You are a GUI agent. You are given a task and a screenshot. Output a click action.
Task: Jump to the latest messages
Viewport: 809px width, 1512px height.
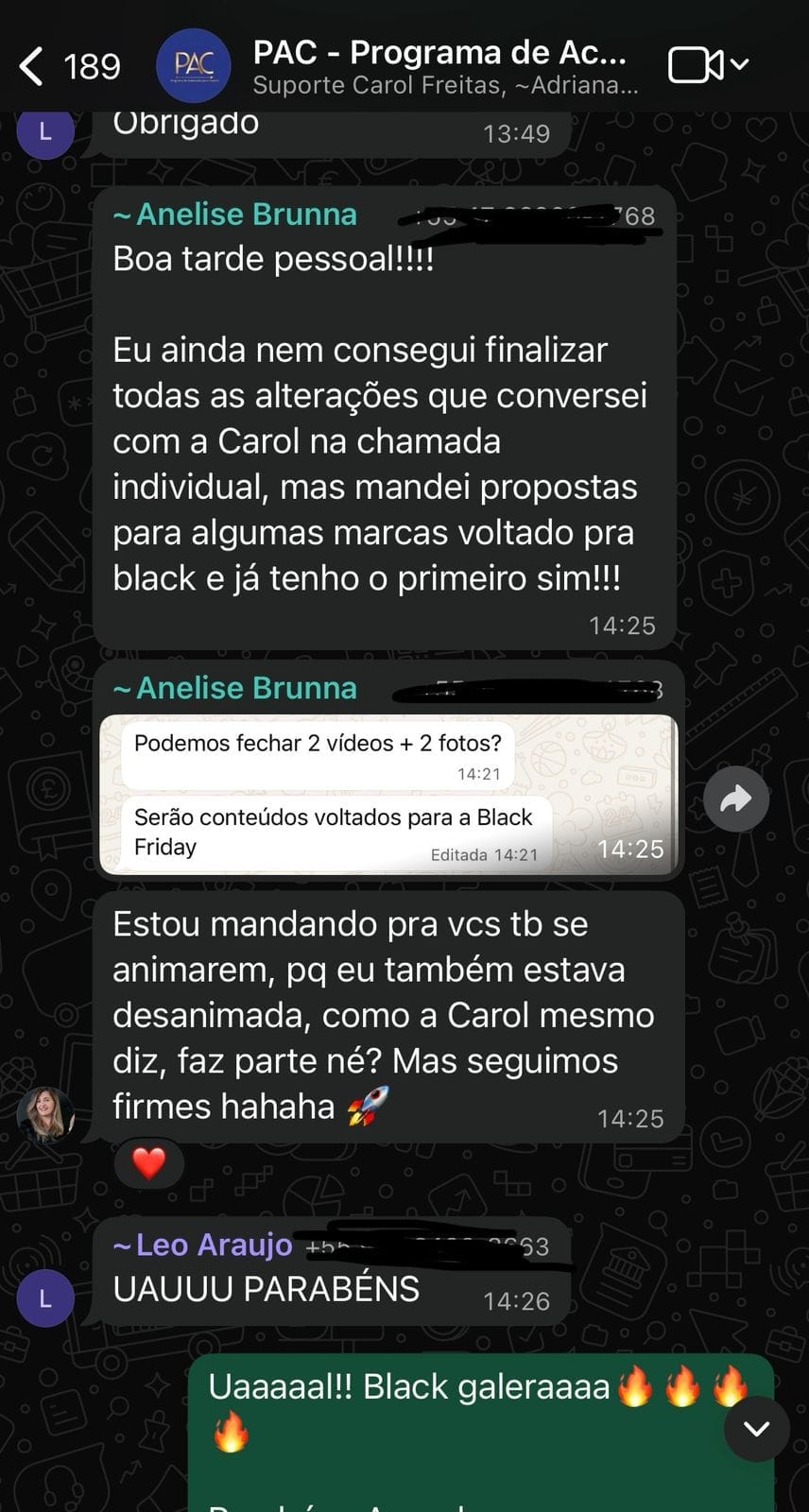coord(756,1429)
